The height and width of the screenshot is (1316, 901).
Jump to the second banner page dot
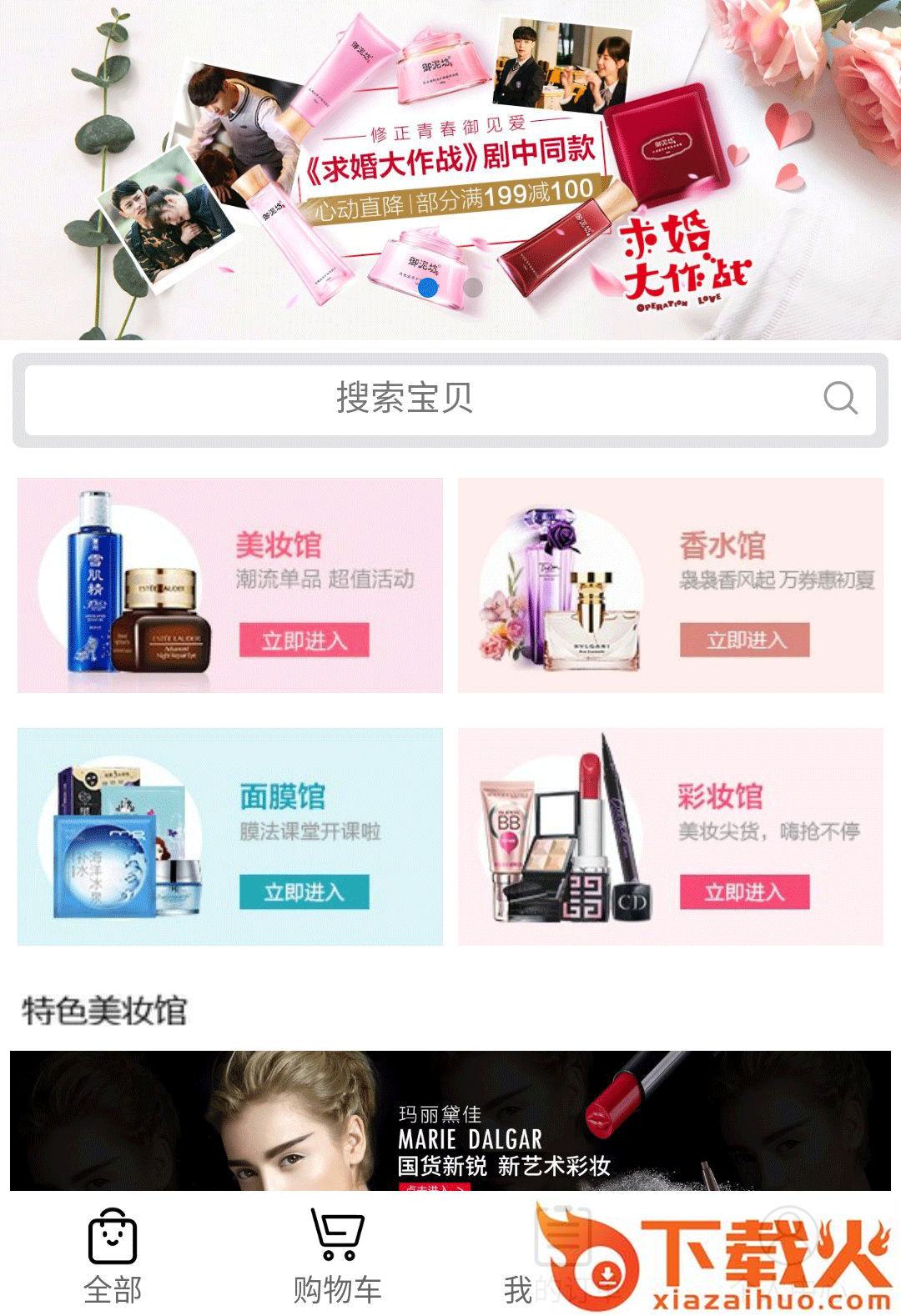[x=473, y=288]
